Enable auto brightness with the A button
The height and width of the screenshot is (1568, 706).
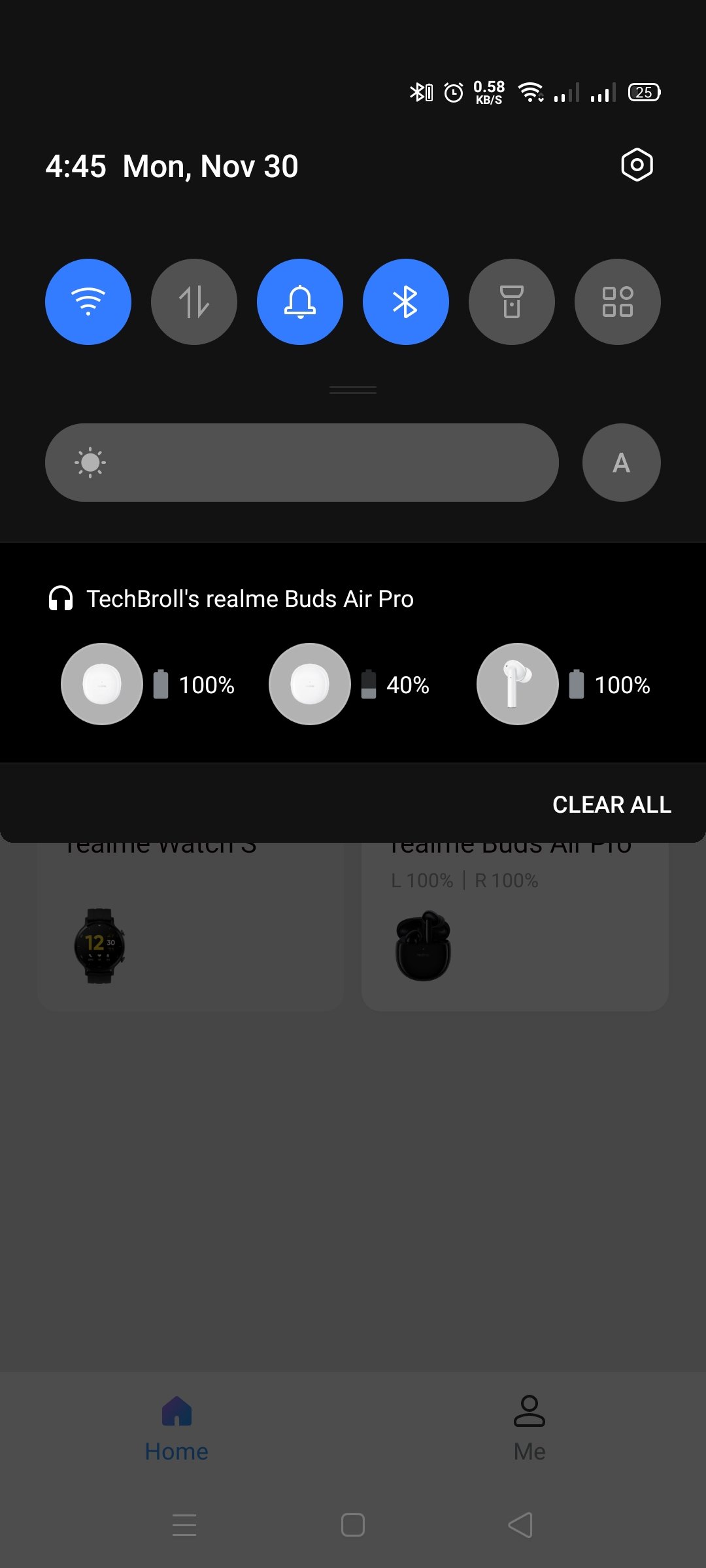point(622,463)
